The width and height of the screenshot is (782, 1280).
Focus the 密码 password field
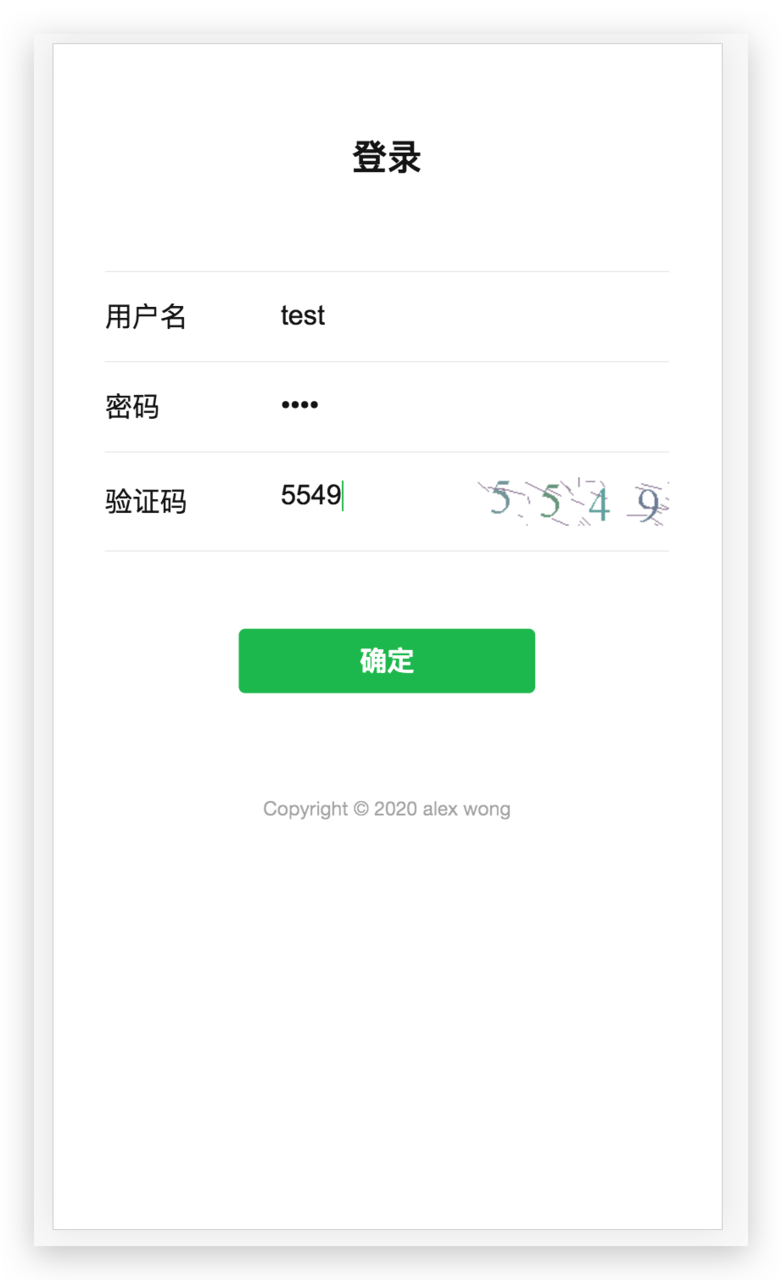tap(470, 406)
